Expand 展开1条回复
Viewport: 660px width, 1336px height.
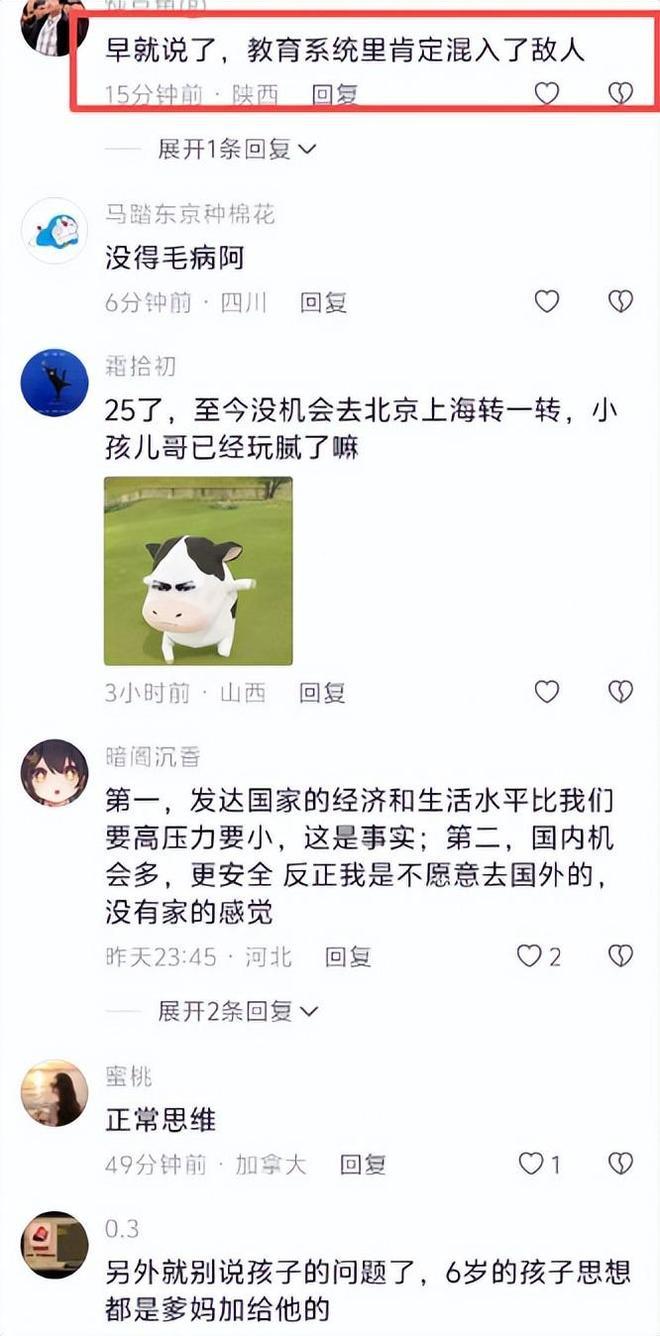click(237, 149)
